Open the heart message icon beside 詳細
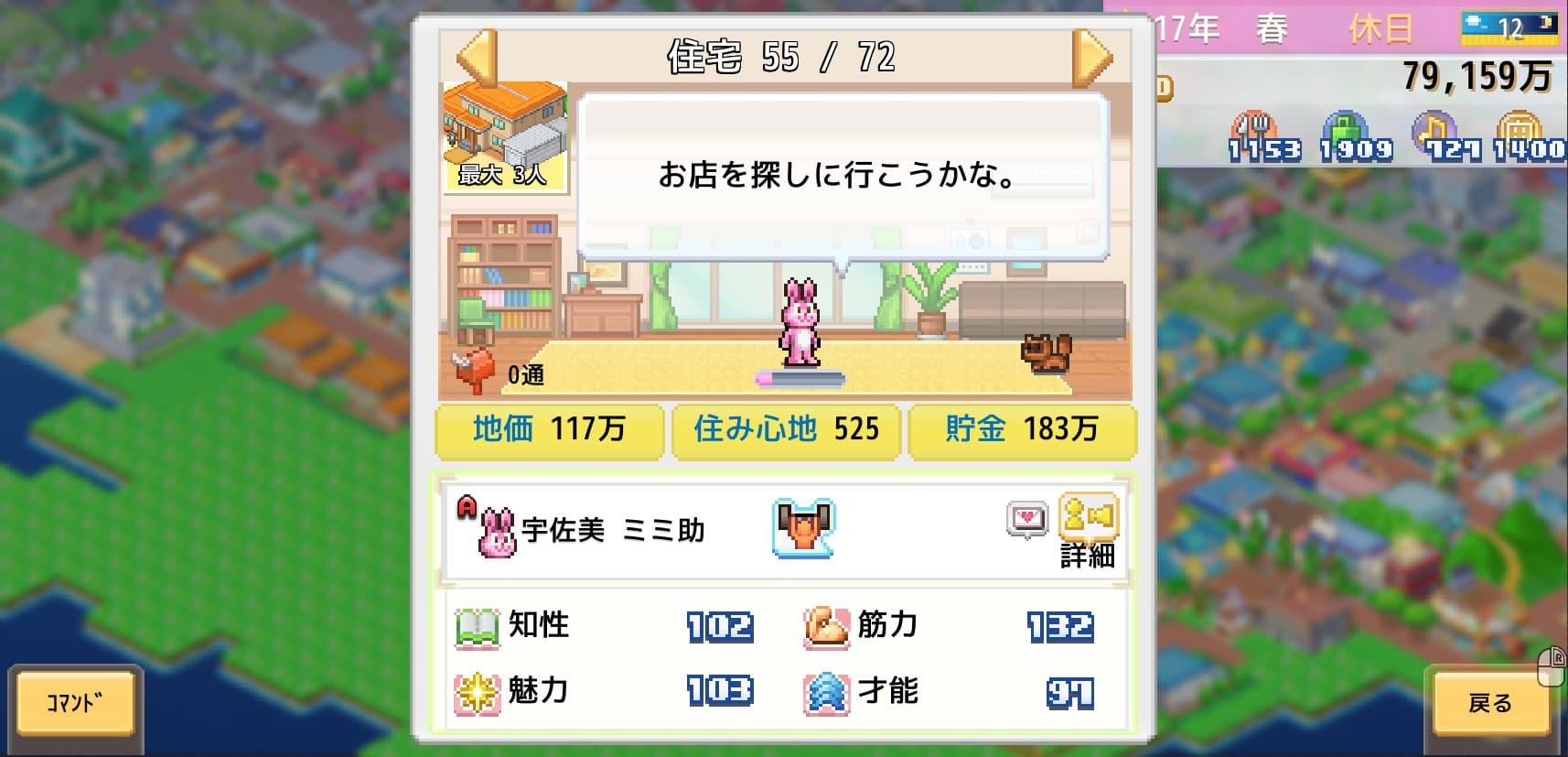 [x=1026, y=519]
